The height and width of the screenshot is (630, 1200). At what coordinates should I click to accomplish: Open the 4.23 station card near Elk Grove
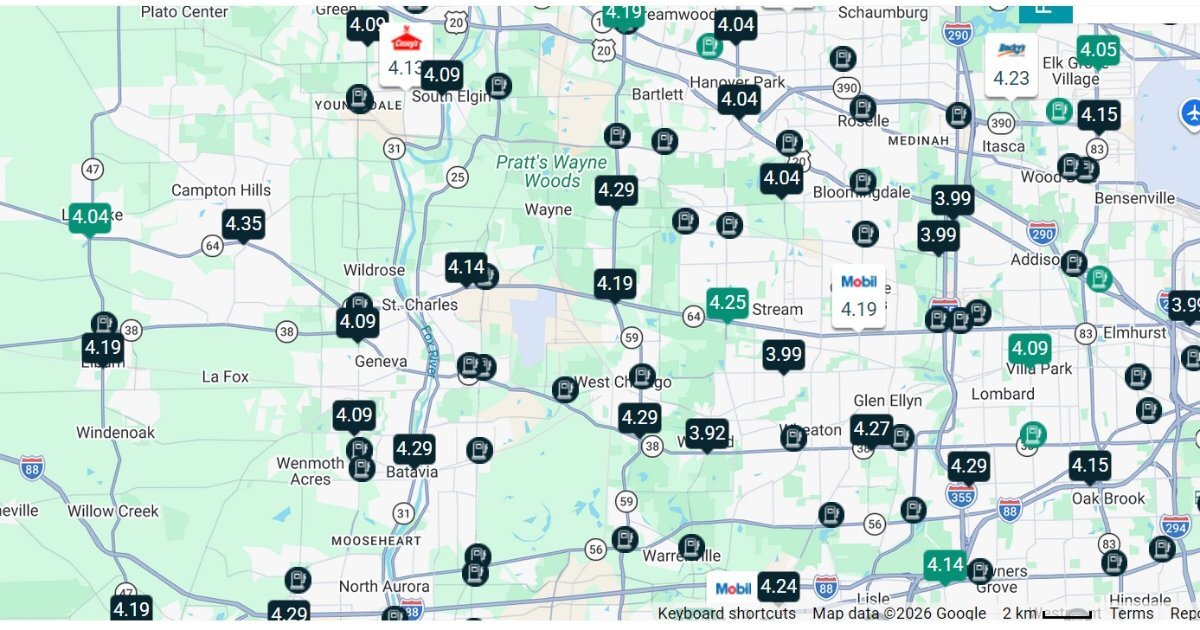click(x=1011, y=66)
